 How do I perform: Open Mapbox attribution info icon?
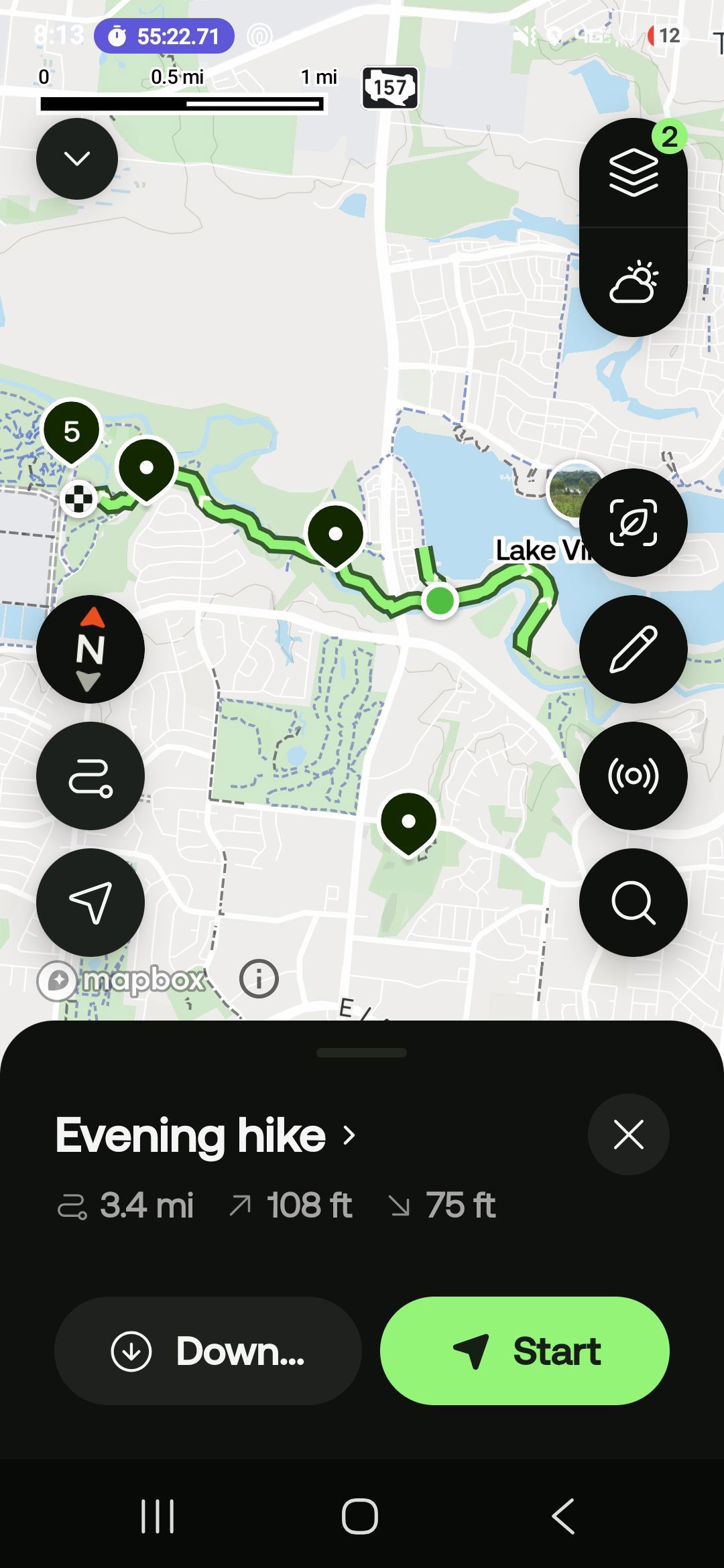[259, 979]
